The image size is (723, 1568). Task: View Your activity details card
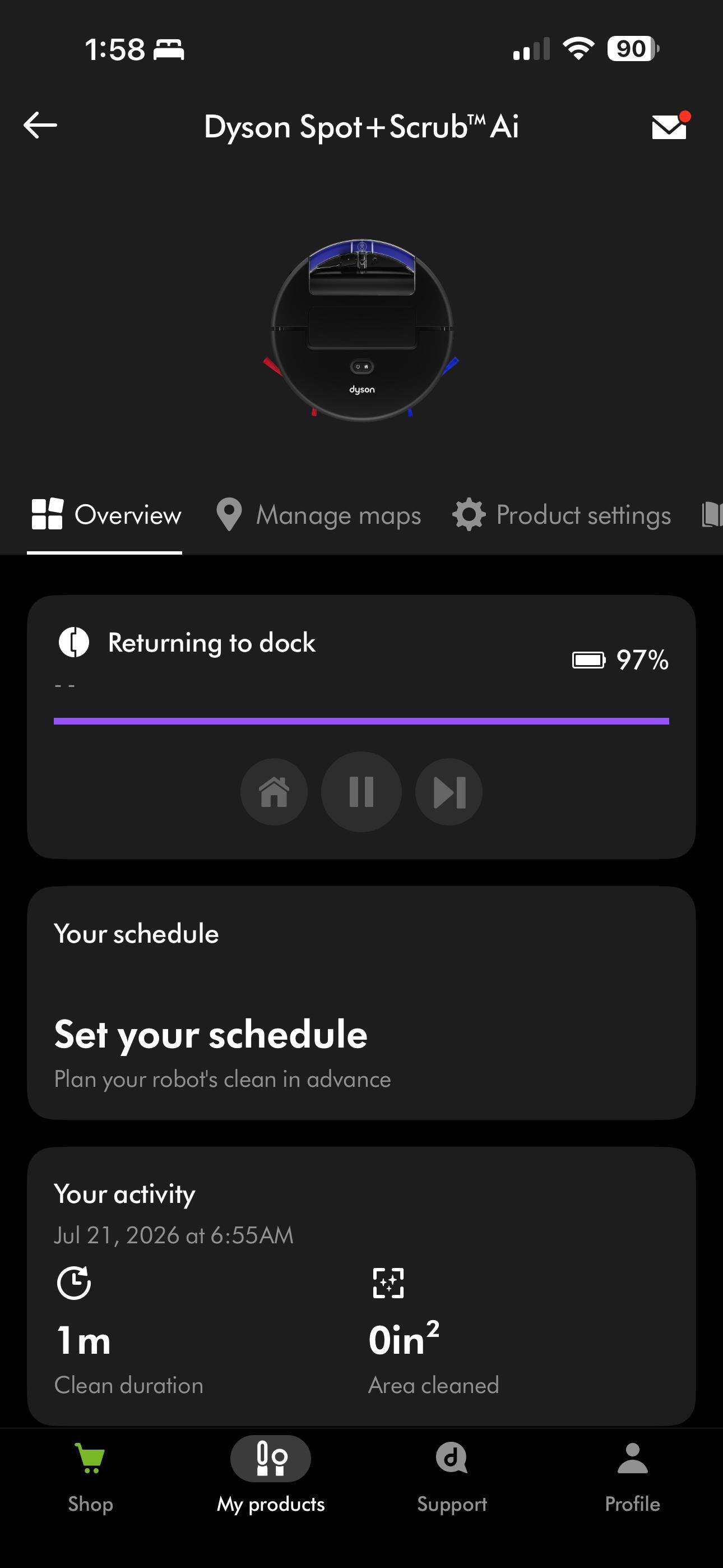click(361, 1286)
